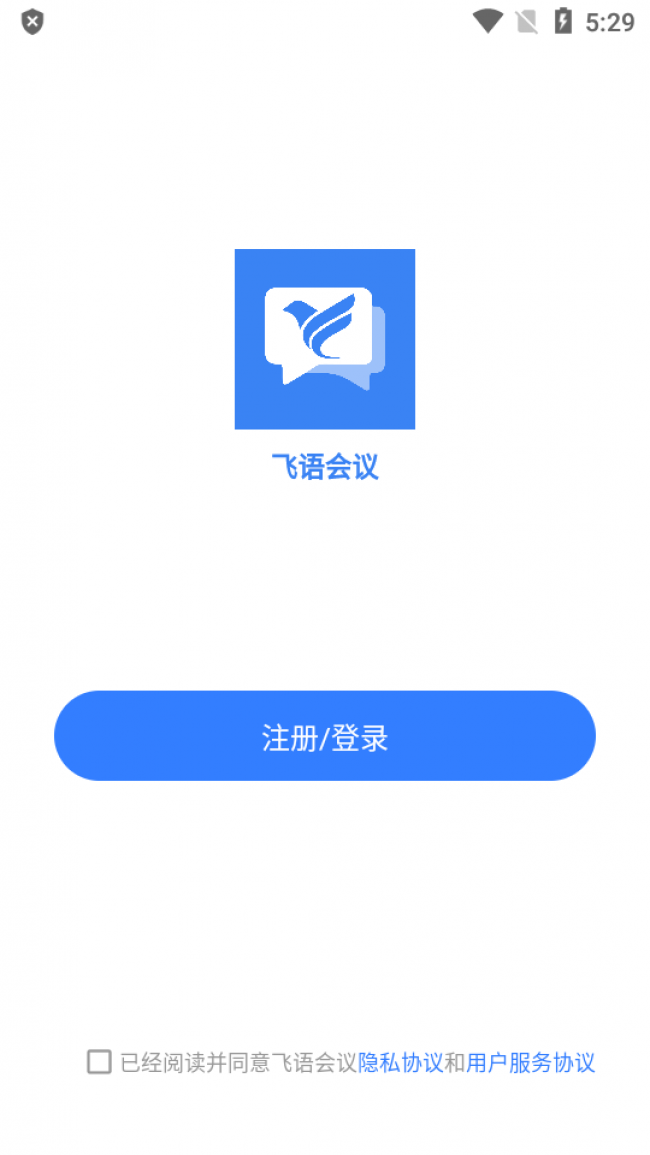Open the 用户服务协议 link

click(x=531, y=1063)
